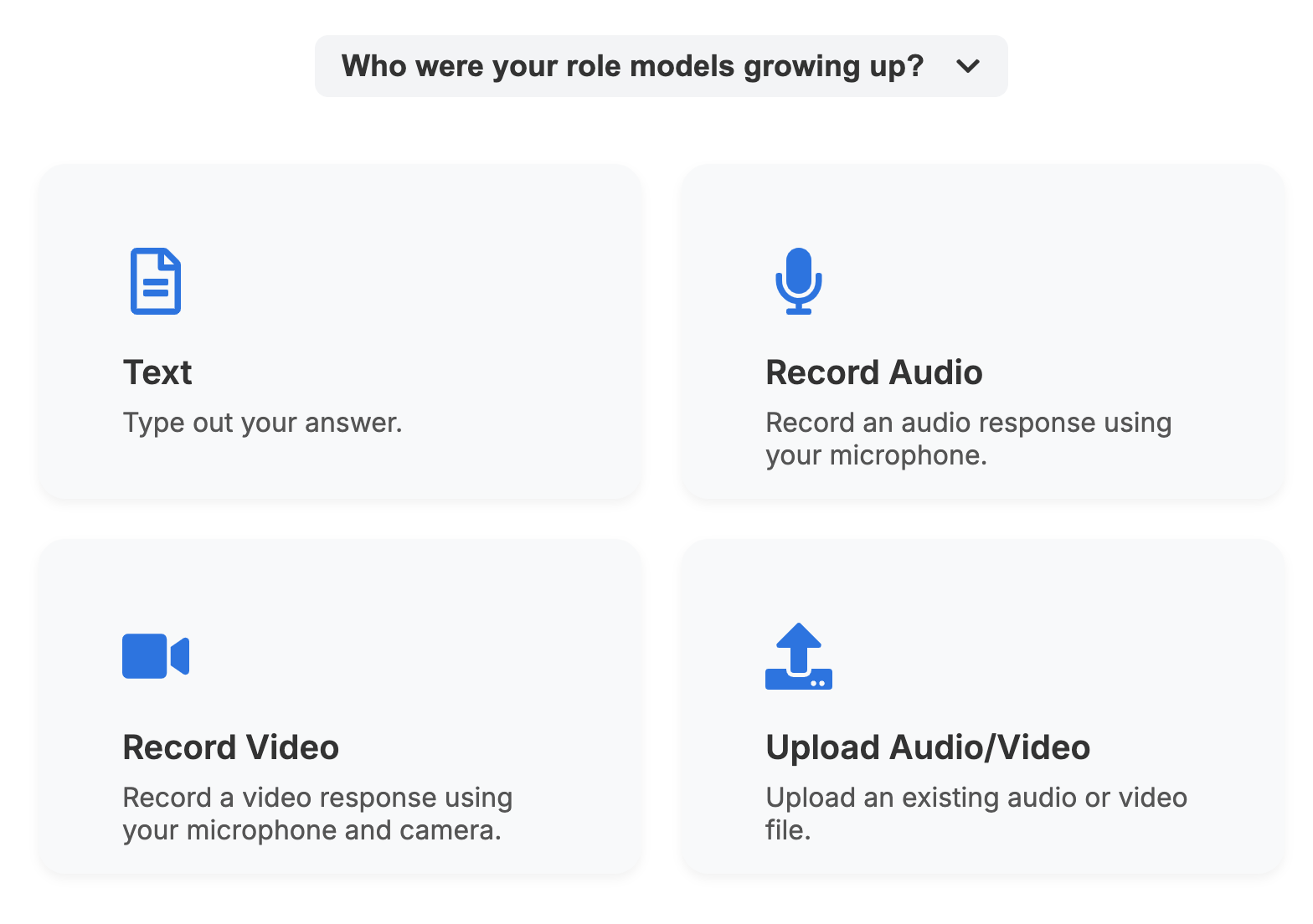Image resolution: width=1313 pixels, height=924 pixels.
Task: Choose the Text answer option
Action: (x=340, y=332)
